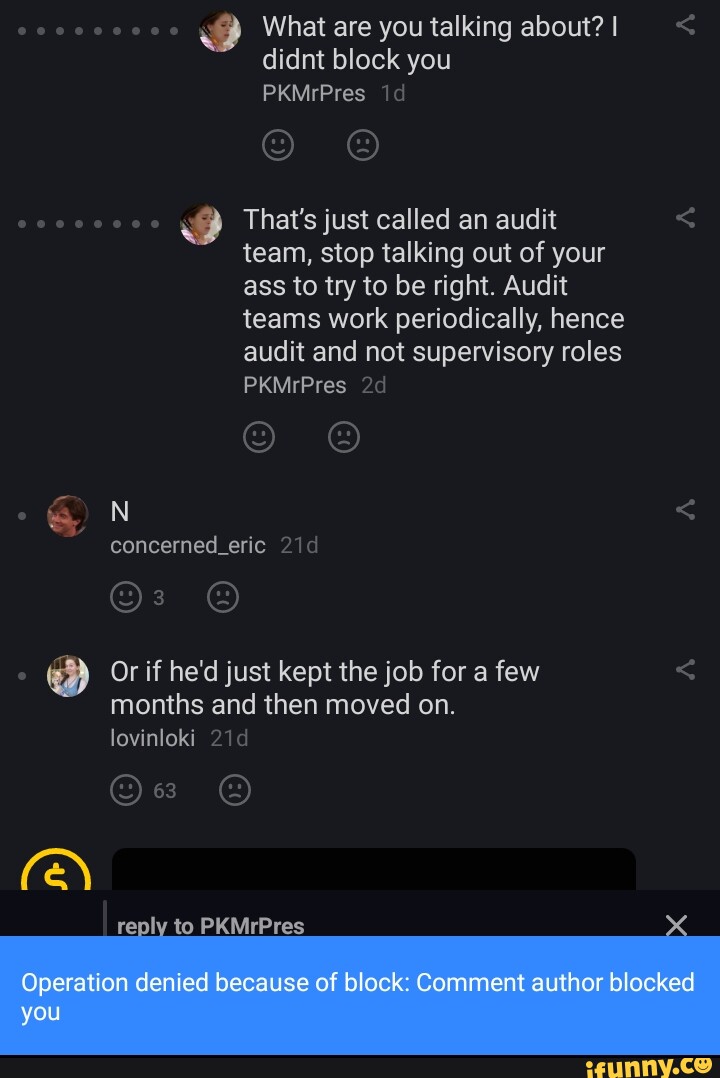
Task: Click the share arrow on the audit team comment
Action: [686, 215]
